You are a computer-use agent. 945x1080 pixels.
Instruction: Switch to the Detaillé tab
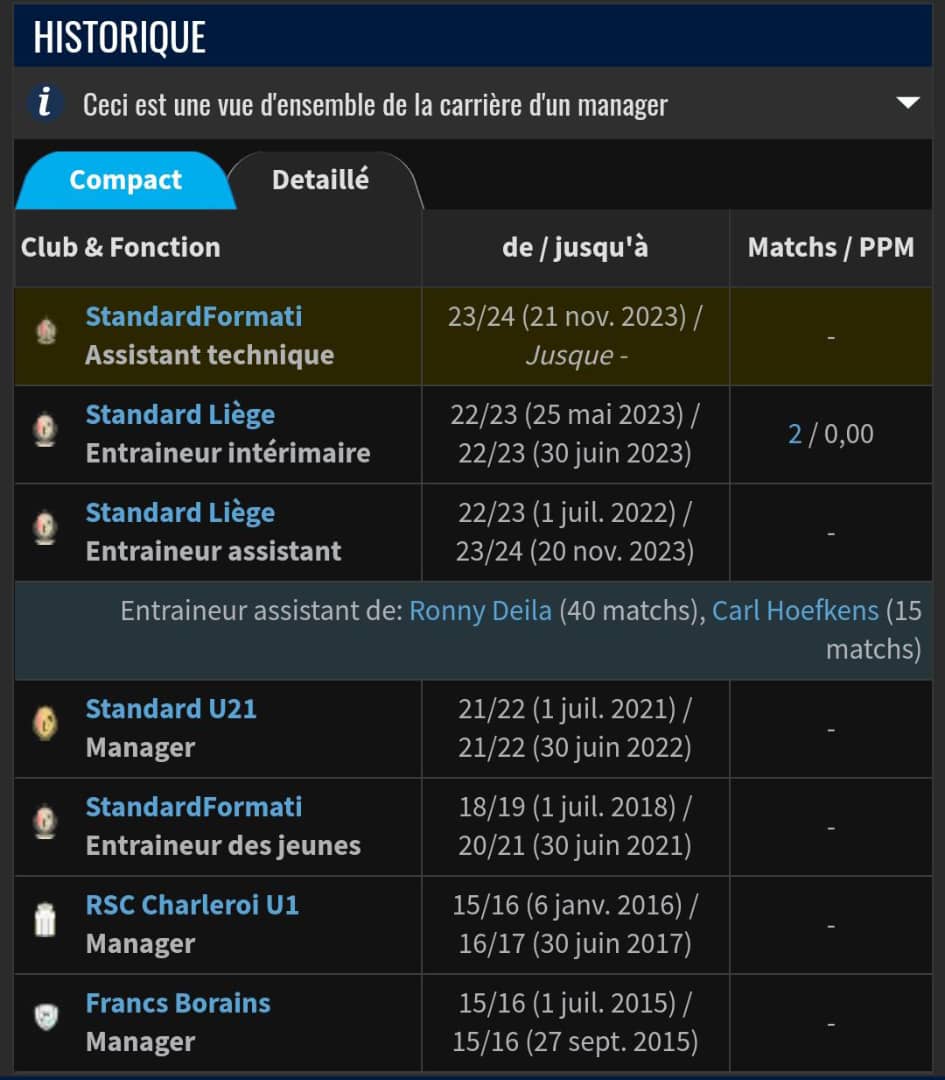tap(320, 180)
